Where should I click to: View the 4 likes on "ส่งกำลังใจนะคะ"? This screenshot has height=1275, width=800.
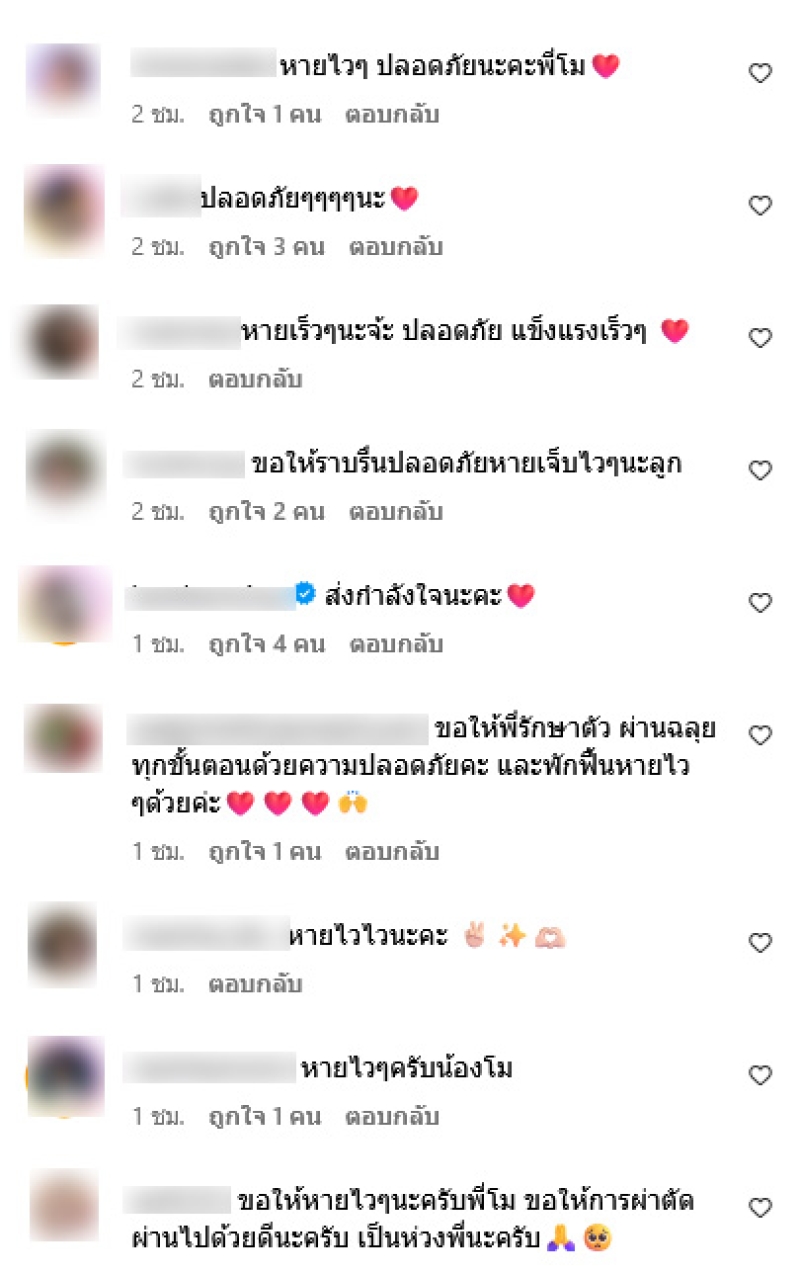coord(266,645)
